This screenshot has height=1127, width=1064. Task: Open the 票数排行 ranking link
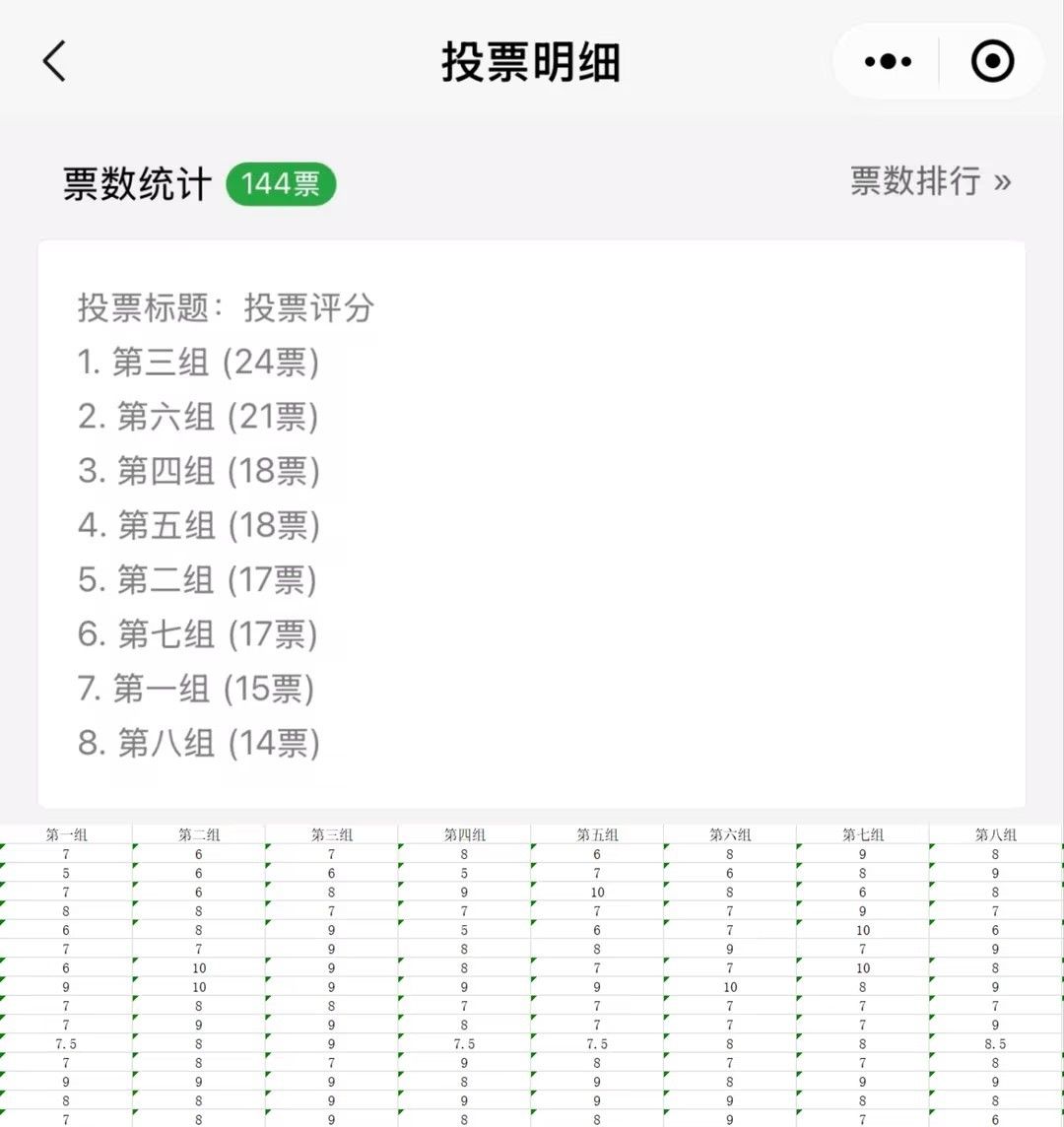(x=930, y=181)
